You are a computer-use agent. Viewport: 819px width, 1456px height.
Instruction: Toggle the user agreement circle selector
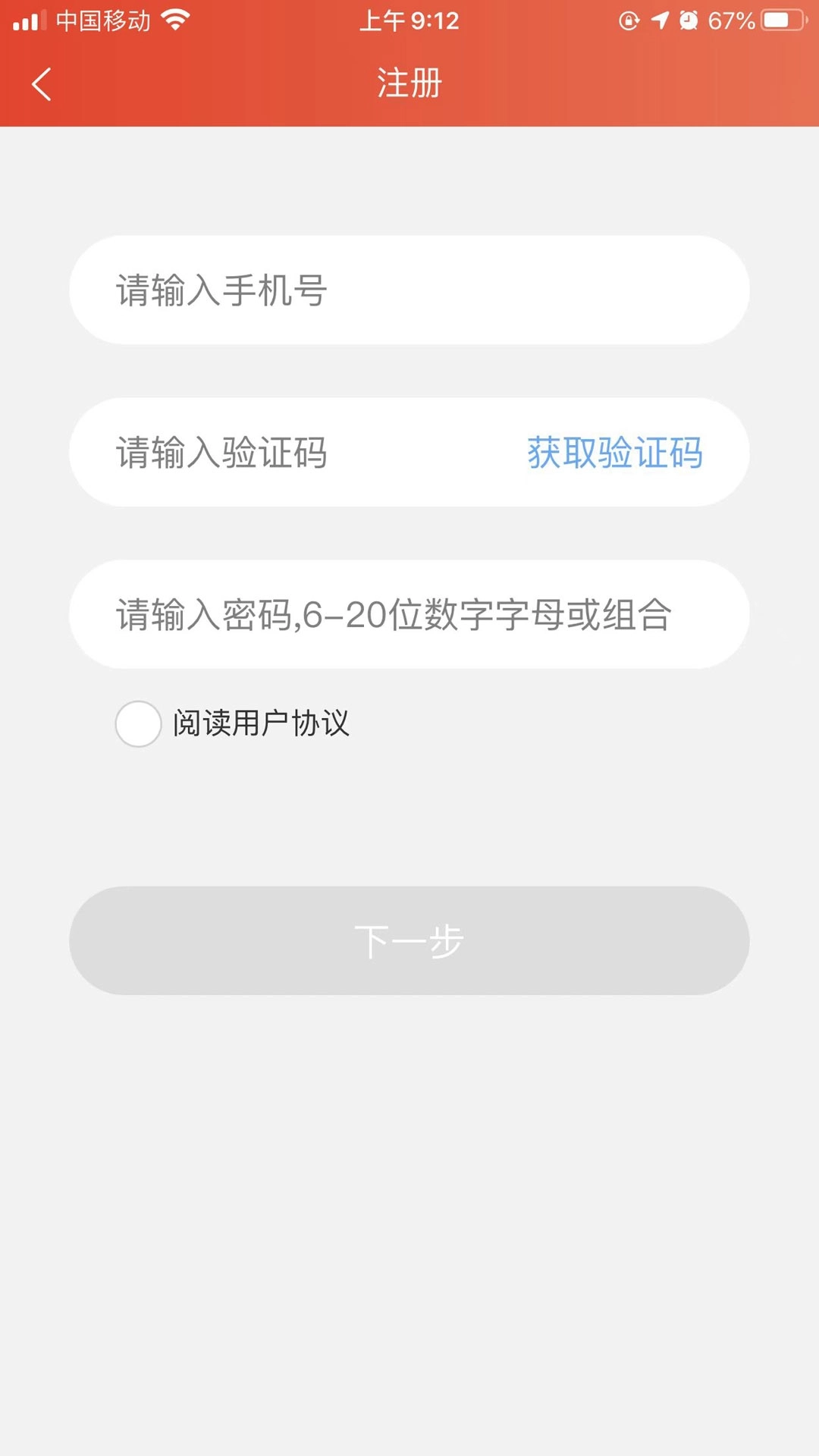pyautogui.click(x=138, y=726)
